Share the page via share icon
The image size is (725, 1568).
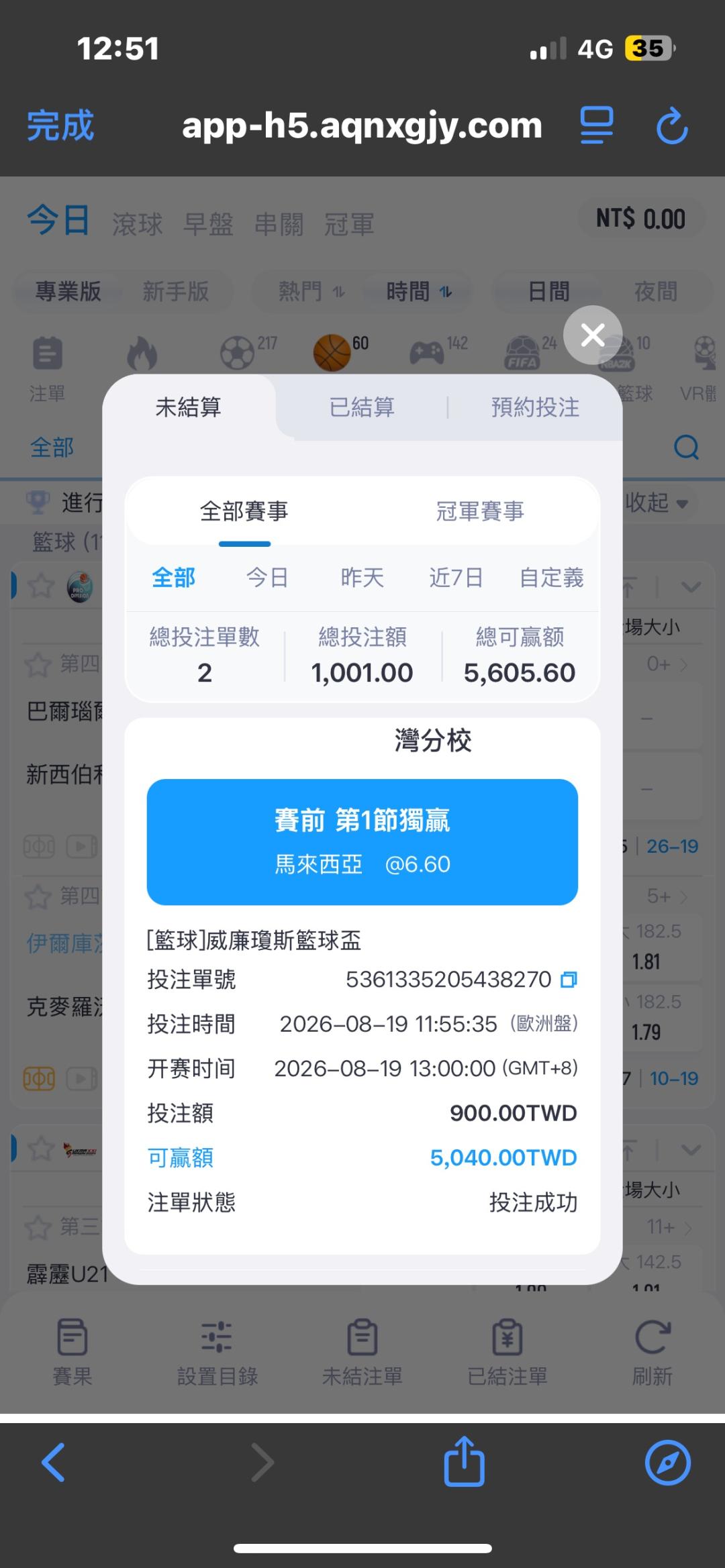click(464, 1461)
